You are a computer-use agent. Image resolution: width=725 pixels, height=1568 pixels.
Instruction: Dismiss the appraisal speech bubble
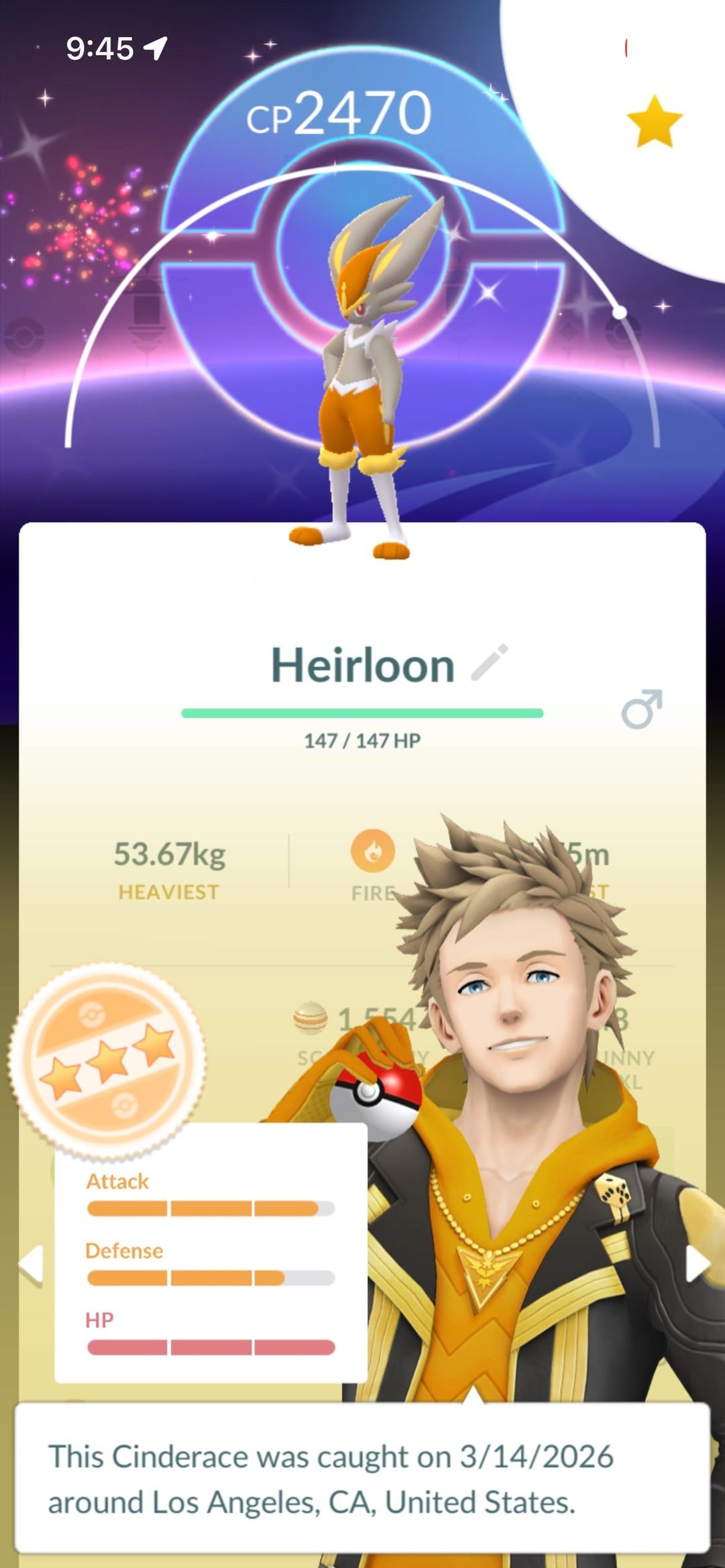pyautogui.click(x=362, y=1479)
